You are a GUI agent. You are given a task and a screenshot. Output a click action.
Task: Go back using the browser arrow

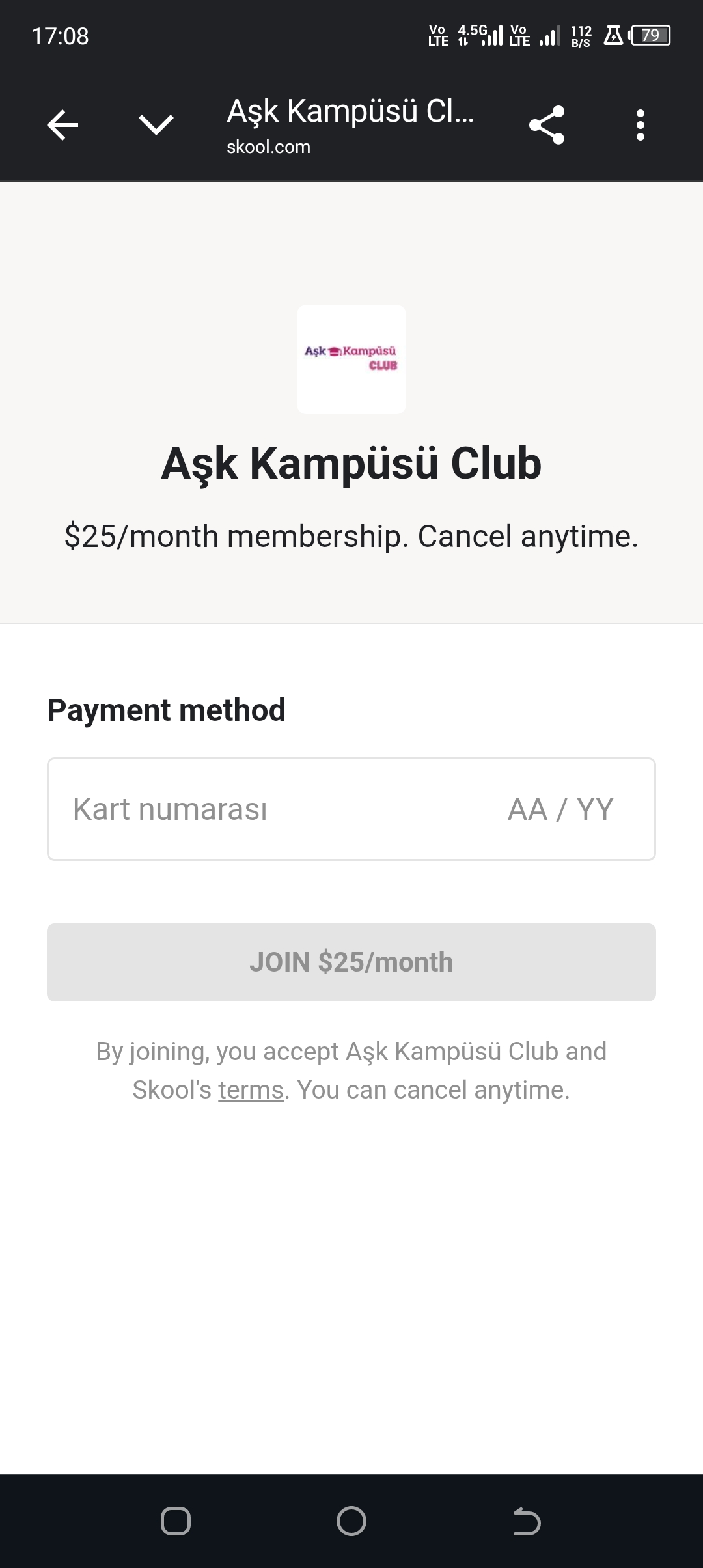point(63,125)
